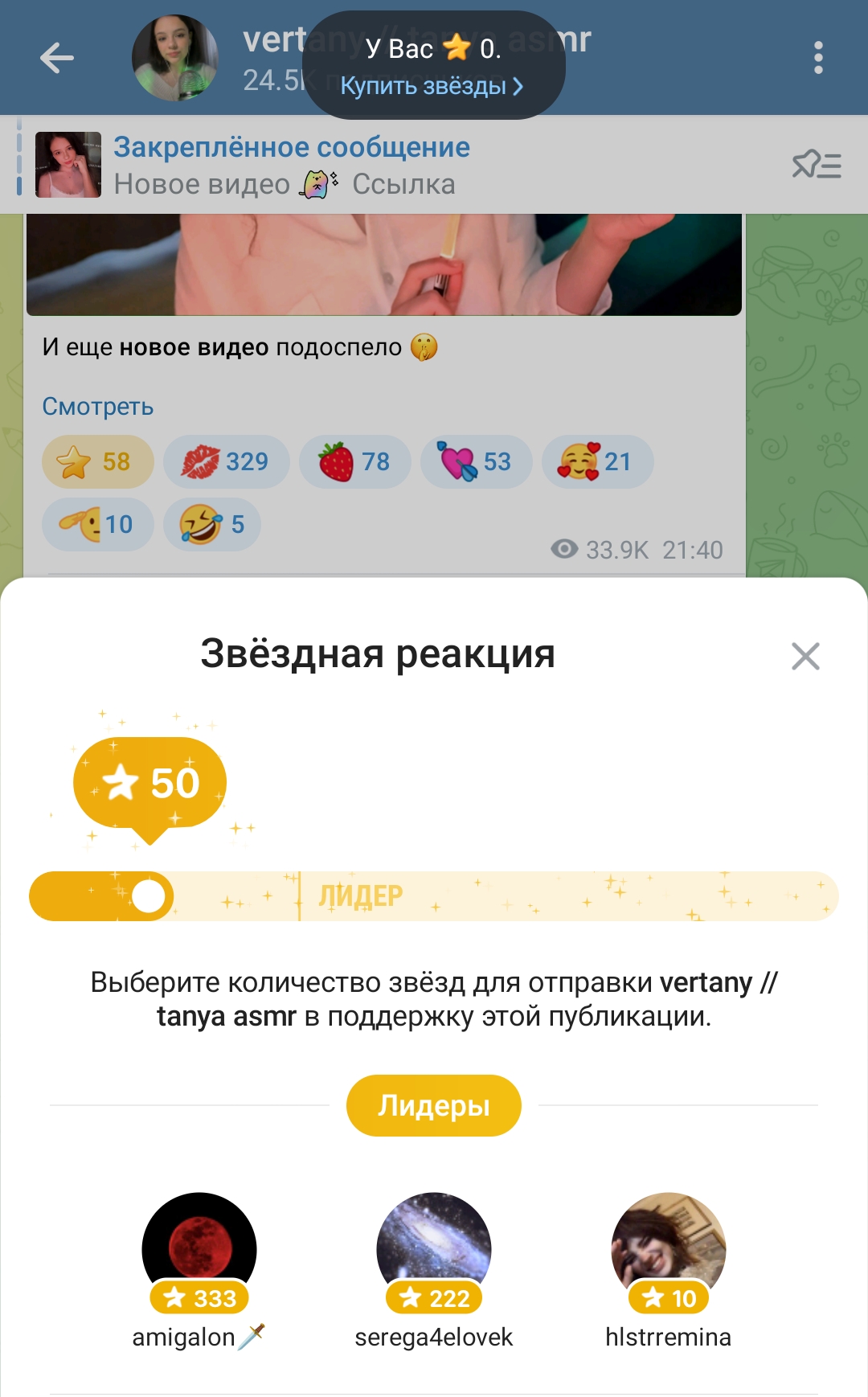The image size is (868, 1397).
Task: Pick the laughing emoji reaction (5)
Action: point(211,524)
